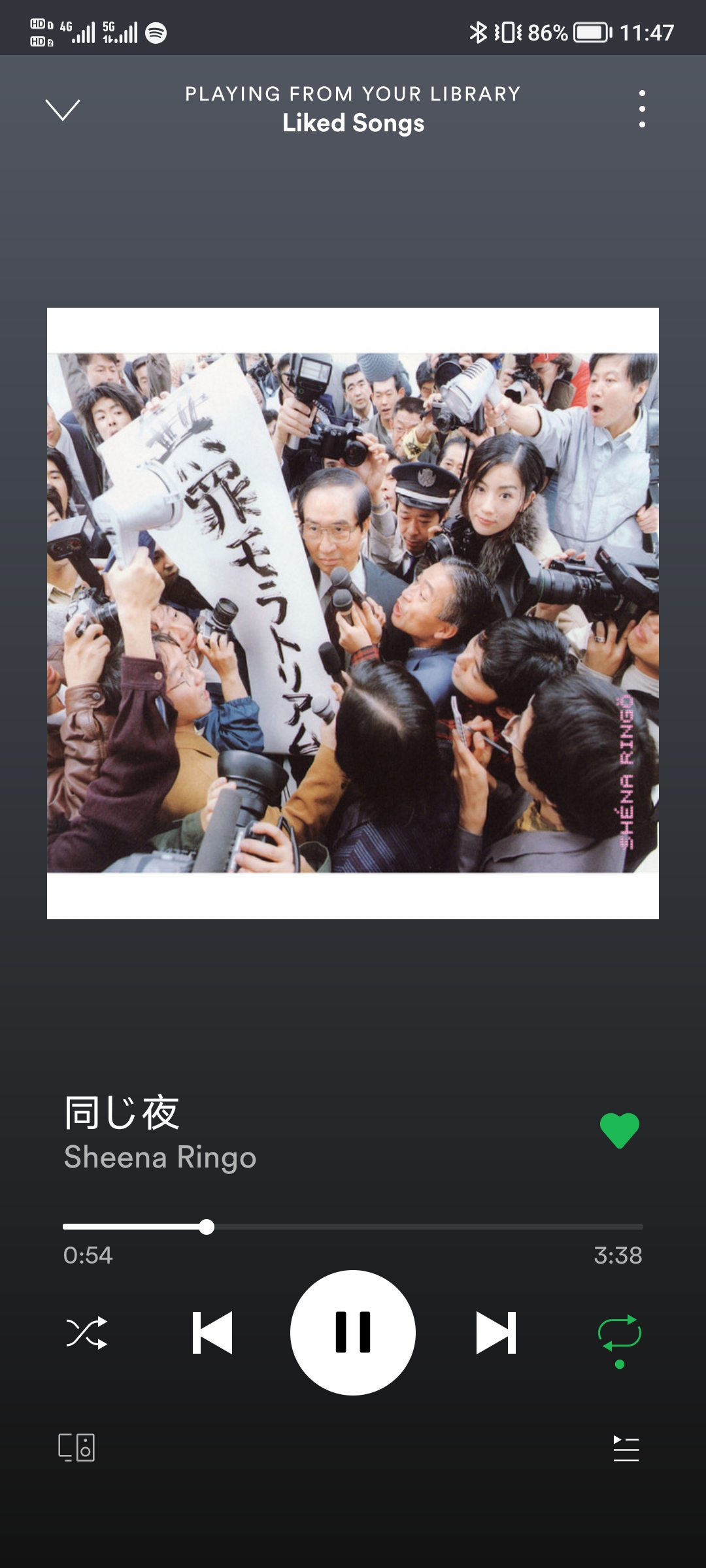Skip to the next track
This screenshot has height=1568, width=706.
click(496, 1333)
